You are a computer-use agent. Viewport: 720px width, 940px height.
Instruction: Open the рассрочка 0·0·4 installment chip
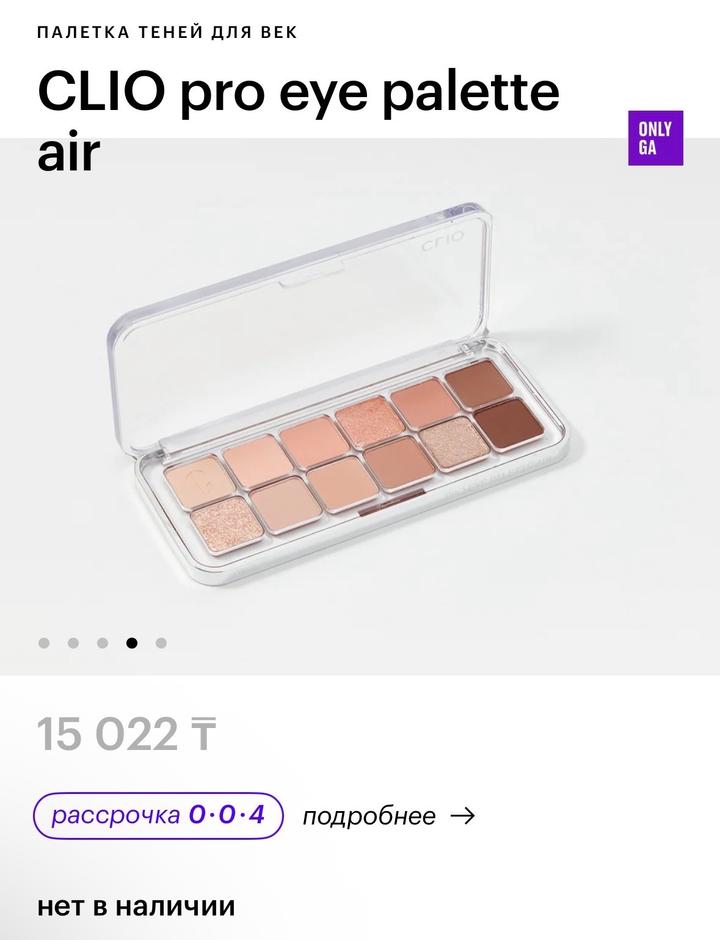click(159, 815)
